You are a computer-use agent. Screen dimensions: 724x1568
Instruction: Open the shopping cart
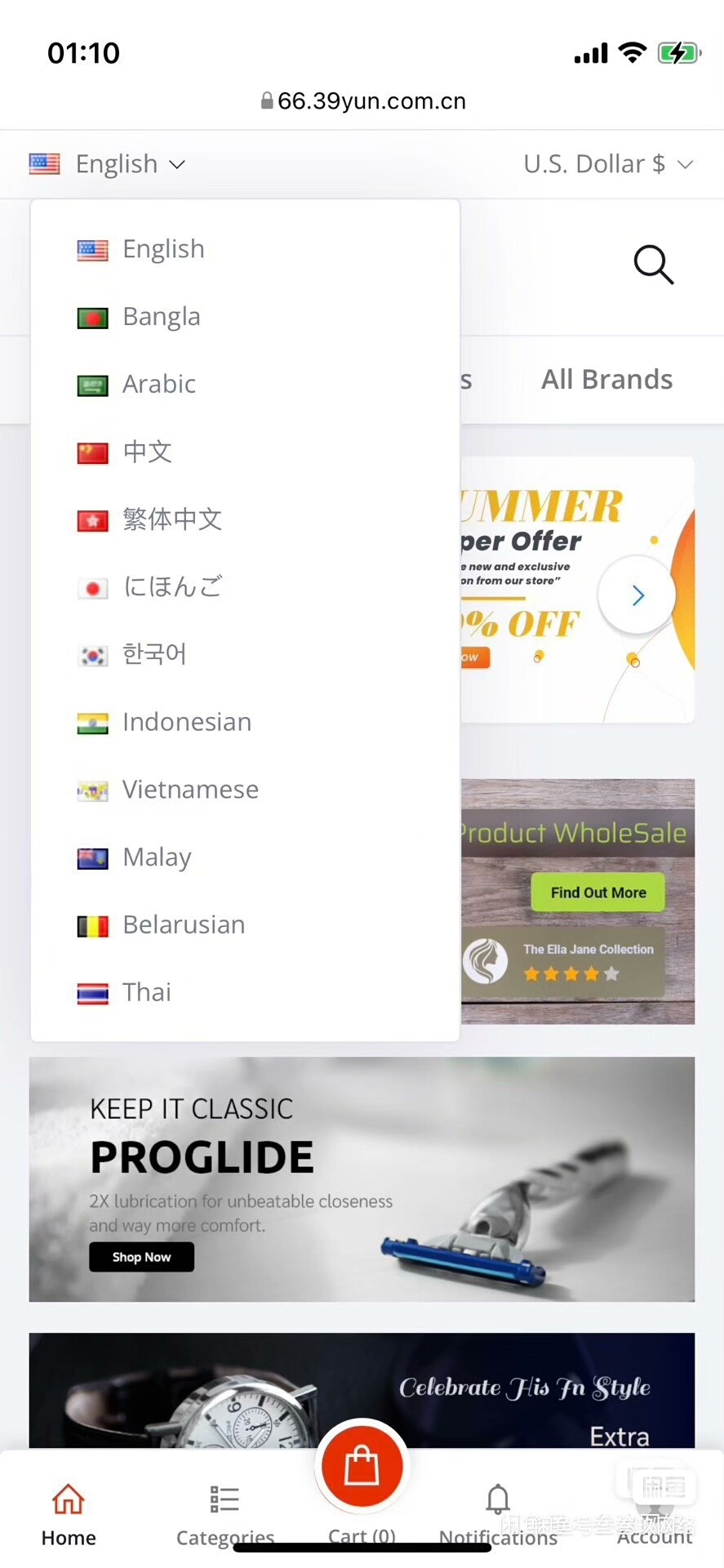(x=362, y=1468)
